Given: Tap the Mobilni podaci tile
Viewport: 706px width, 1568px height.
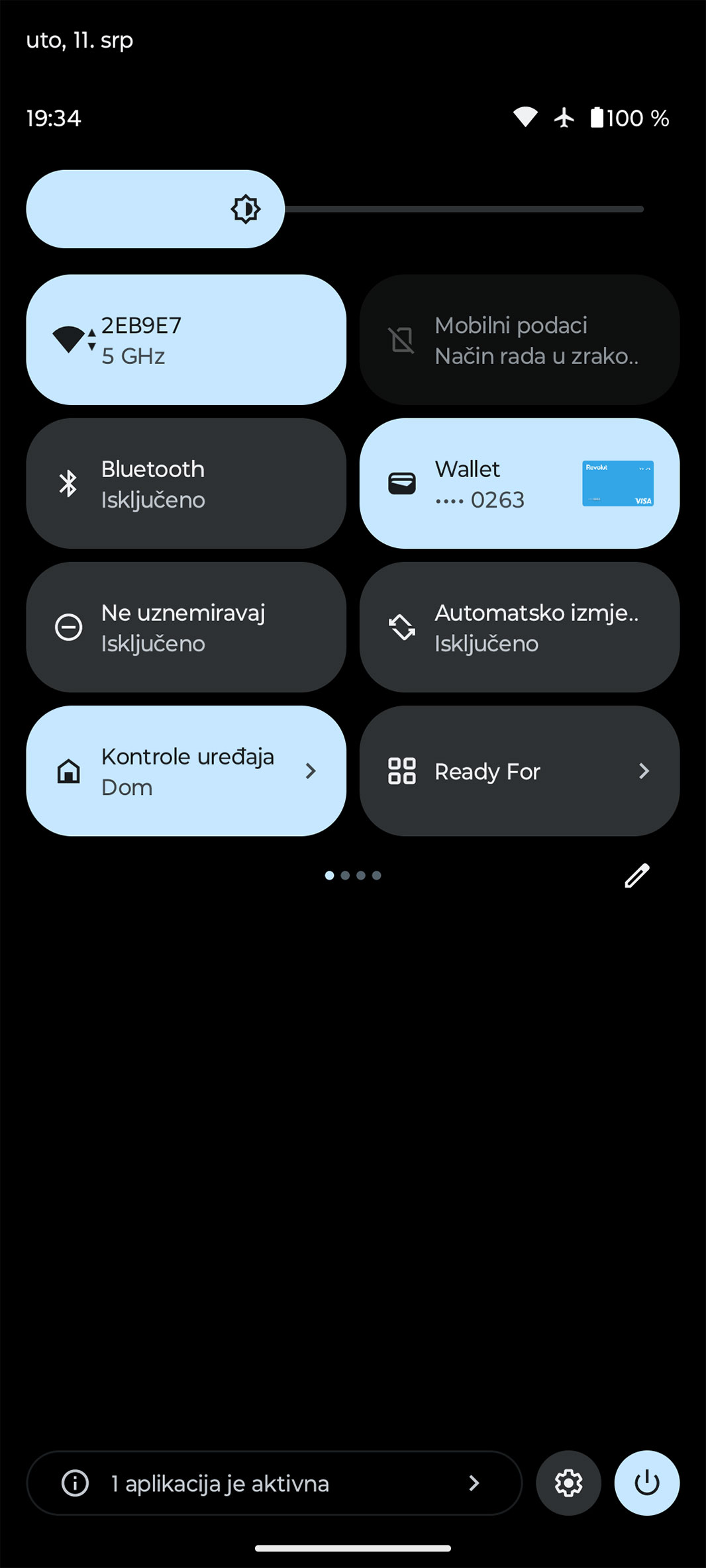Looking at the screenshot, I should 519,340.
